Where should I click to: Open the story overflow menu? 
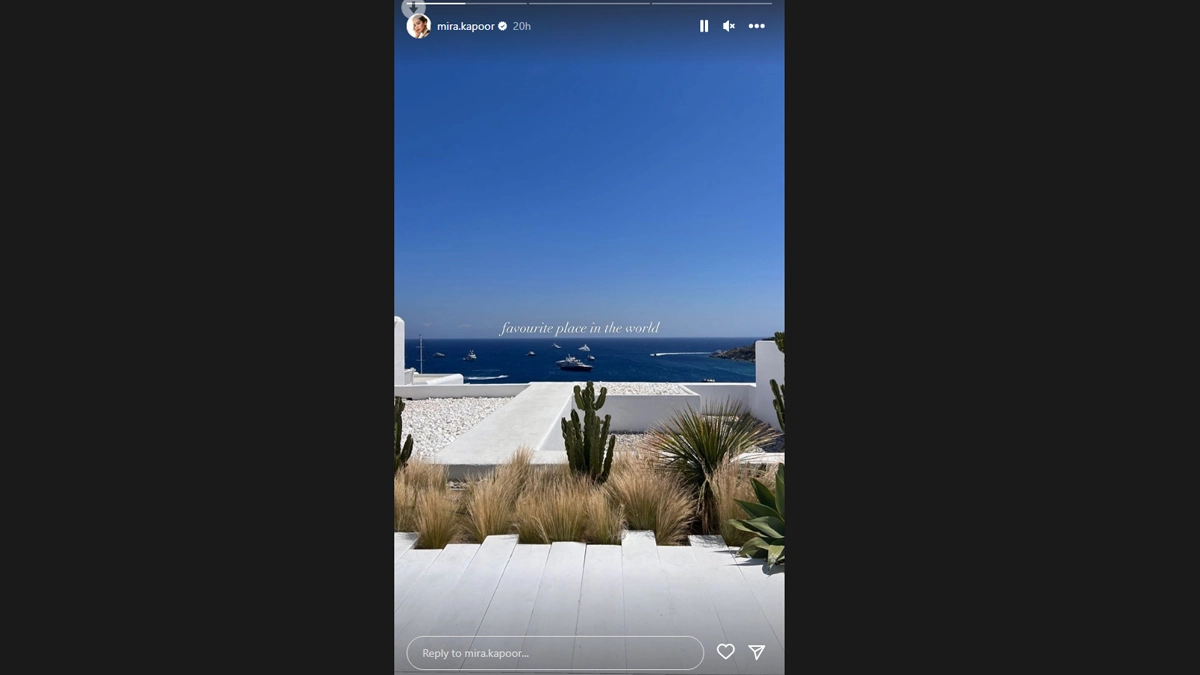click(x=756, y=26)
